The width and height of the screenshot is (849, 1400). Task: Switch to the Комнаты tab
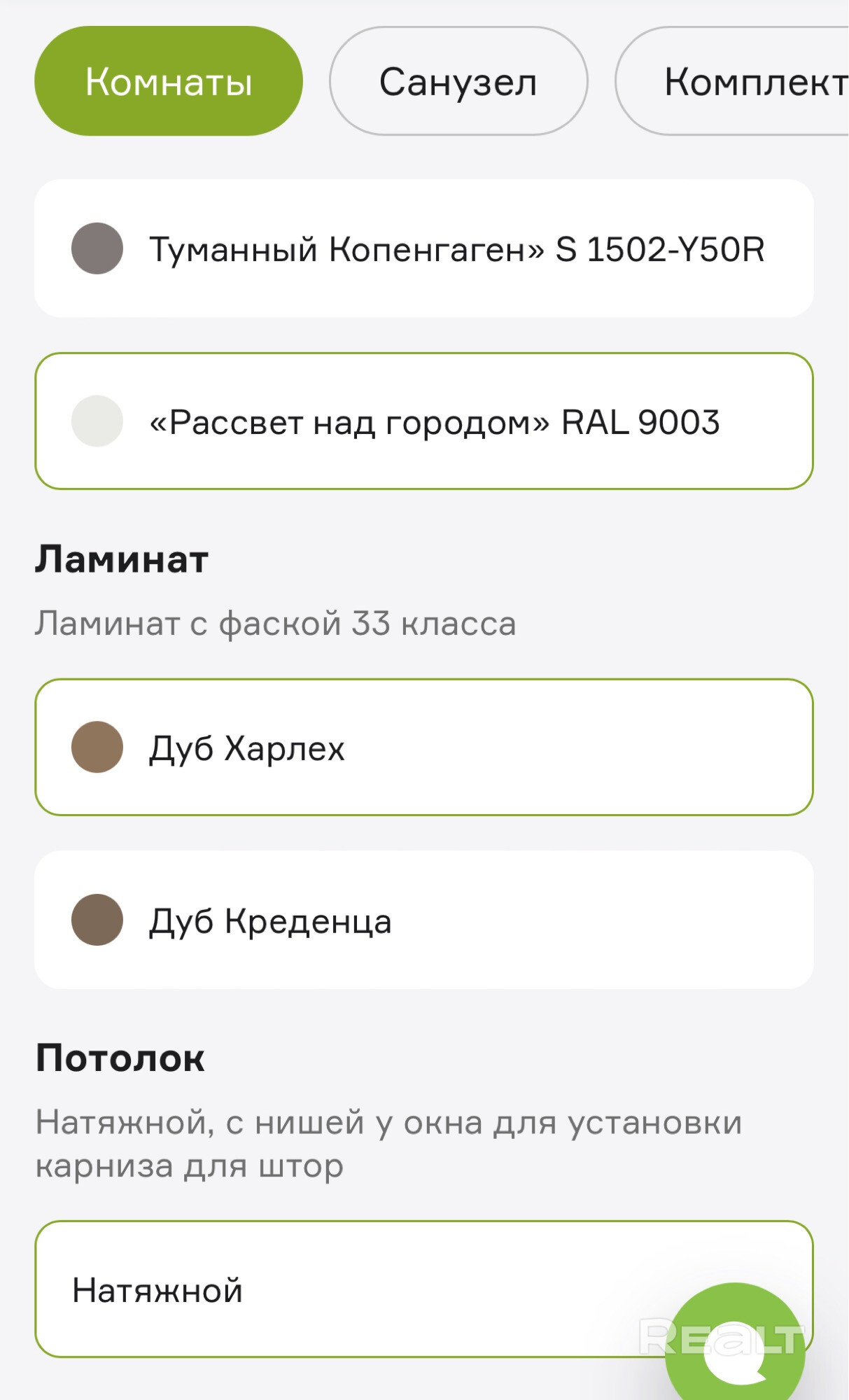click(168, 81)
